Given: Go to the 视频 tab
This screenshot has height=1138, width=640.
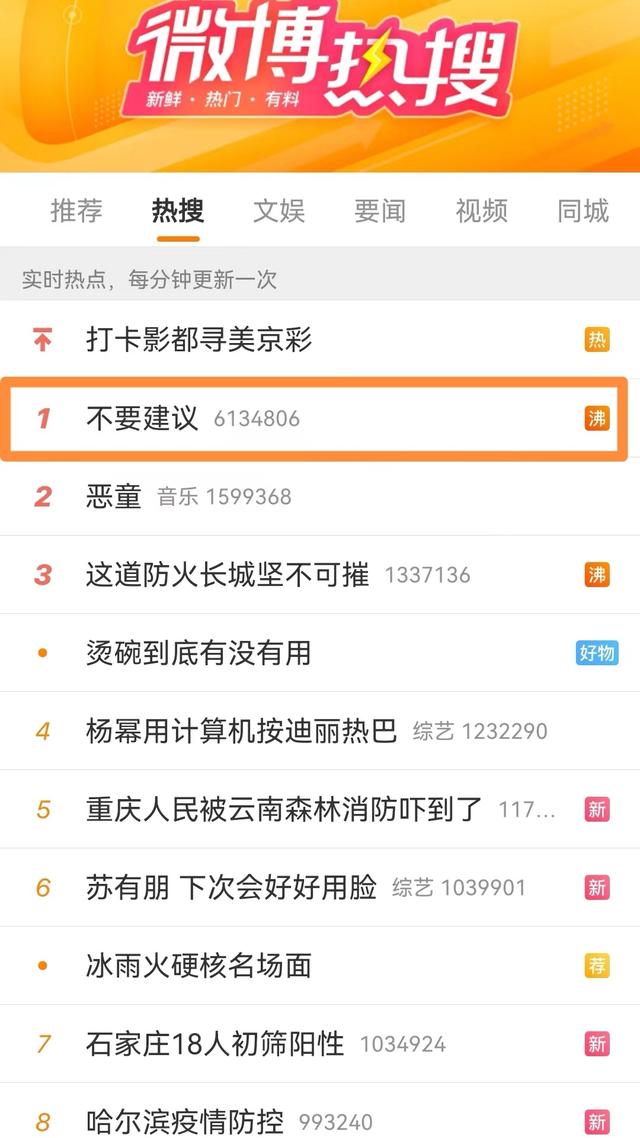Looking at the screenshot, I should click(482, 211).
